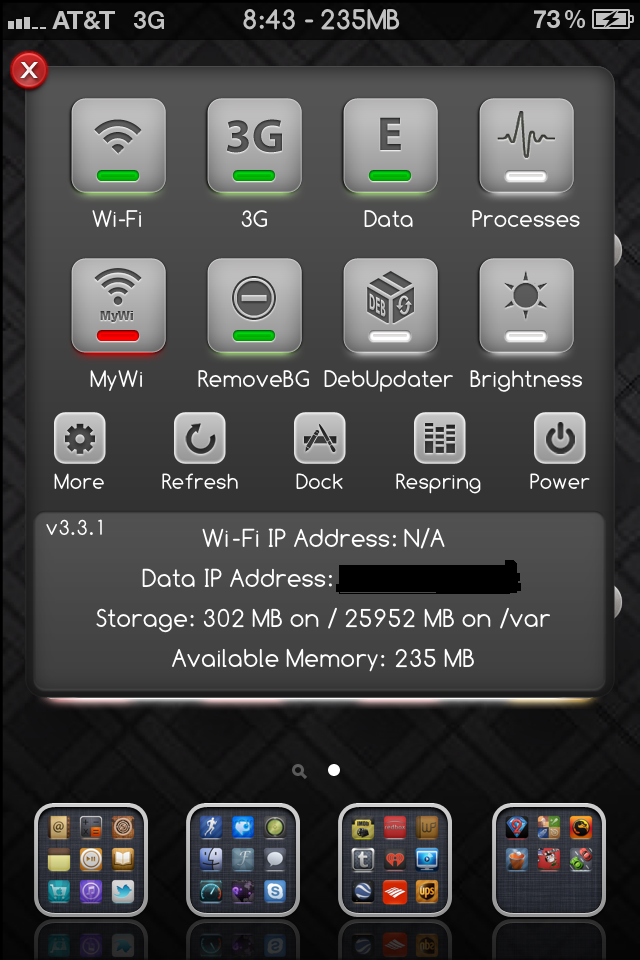
Task: Toggle RemoveBG off
Action: 254,306
